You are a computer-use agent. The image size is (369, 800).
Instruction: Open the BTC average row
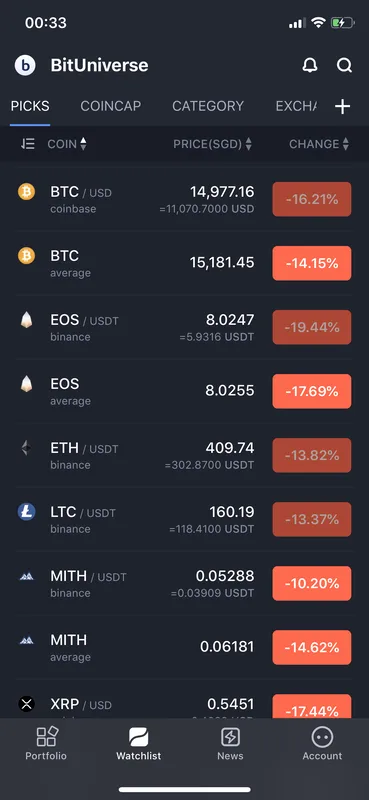[x=184, y=263]
